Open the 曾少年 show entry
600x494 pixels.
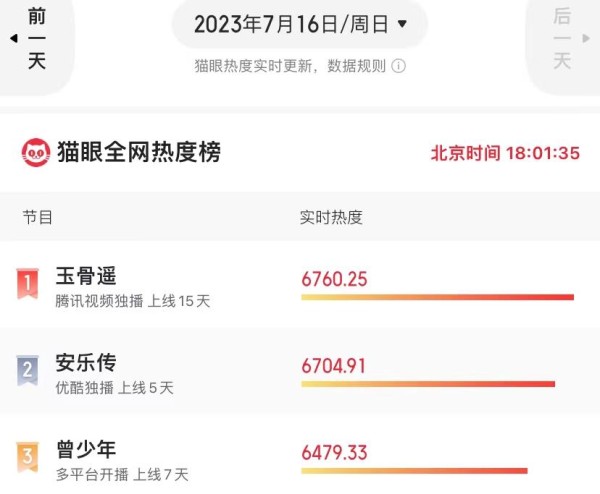pyautogui.click(x=80, y=451)
